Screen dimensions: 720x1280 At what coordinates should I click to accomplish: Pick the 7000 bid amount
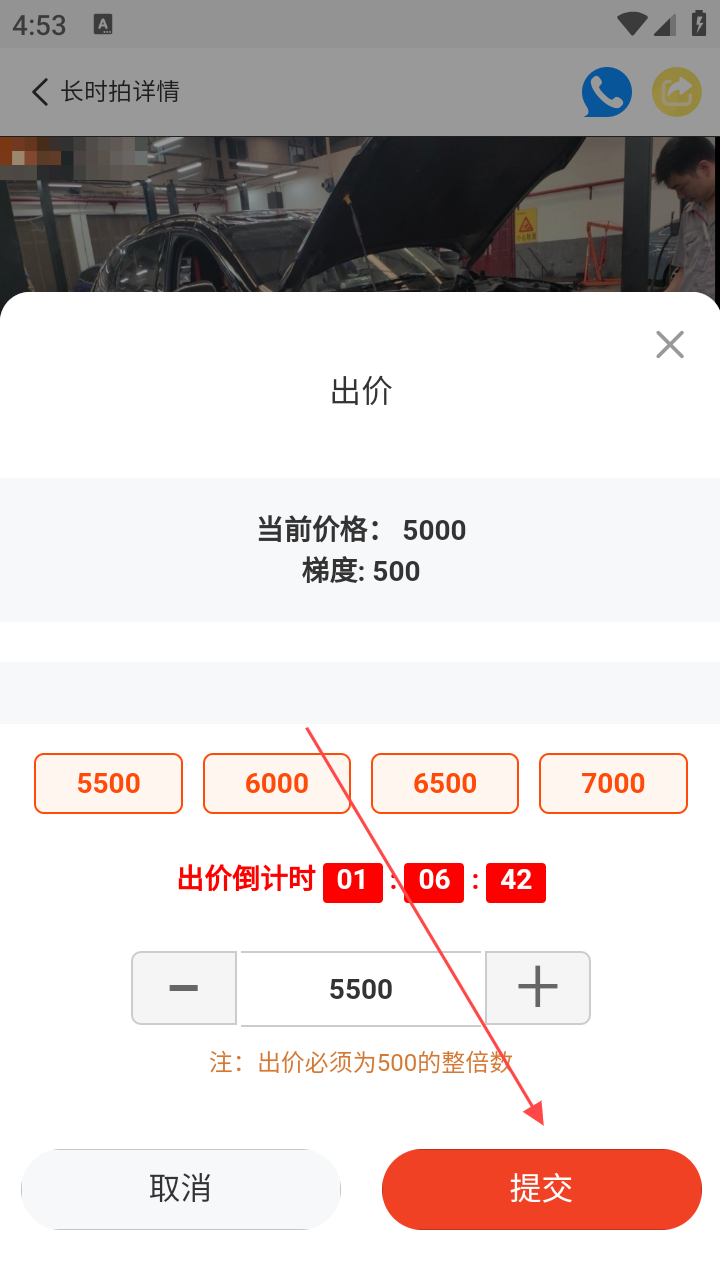pos(613,783)
